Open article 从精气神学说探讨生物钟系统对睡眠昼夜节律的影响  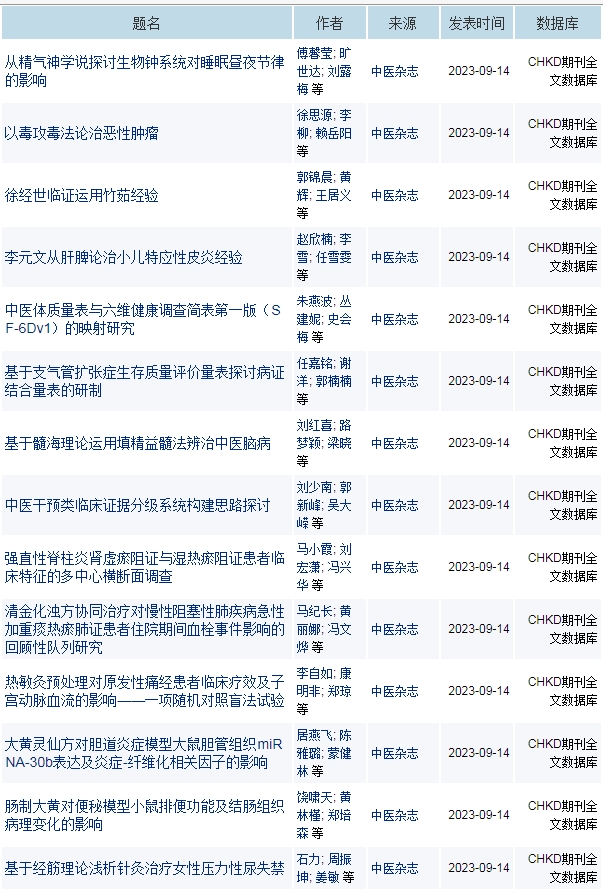click(x=142, y=62)
